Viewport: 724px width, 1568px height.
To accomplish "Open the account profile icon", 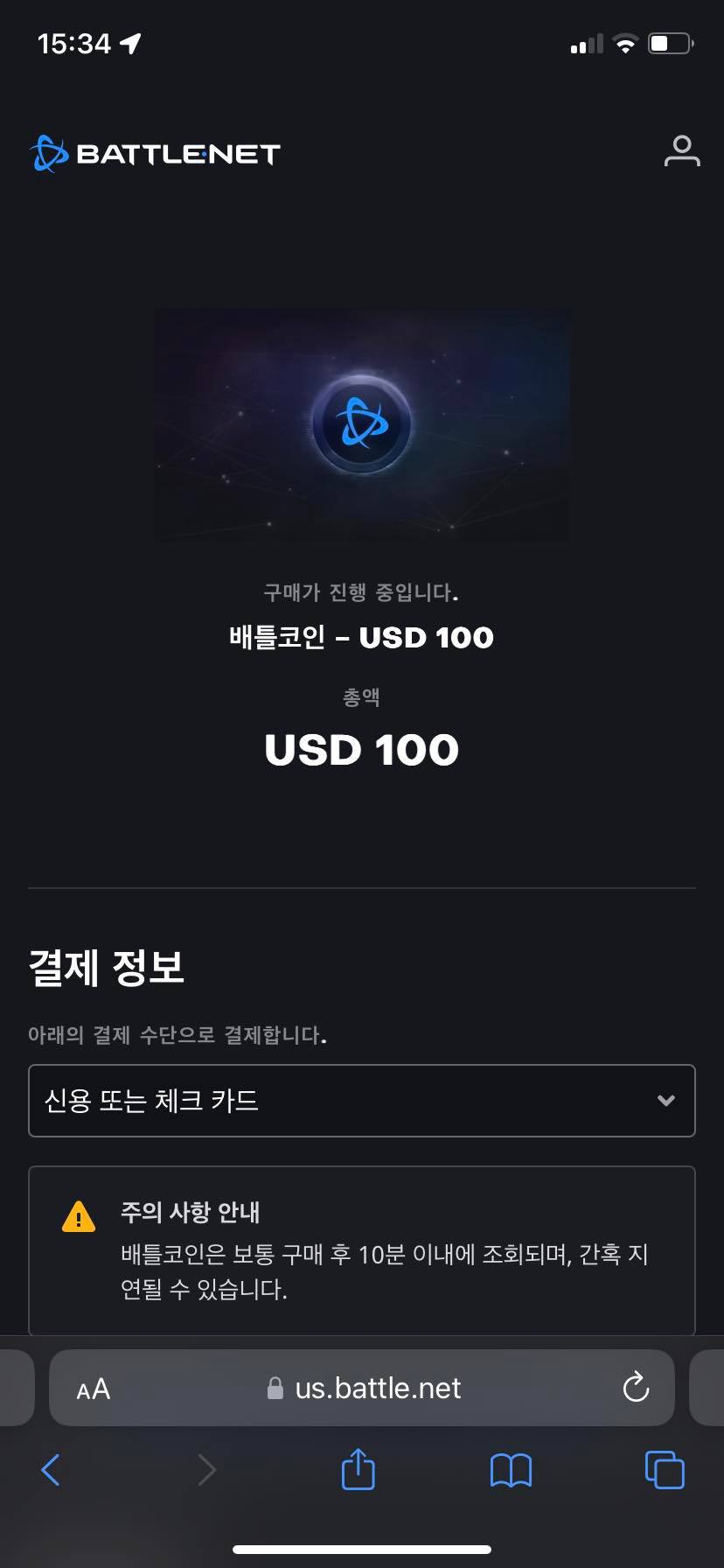I will [x=682, y=151].
